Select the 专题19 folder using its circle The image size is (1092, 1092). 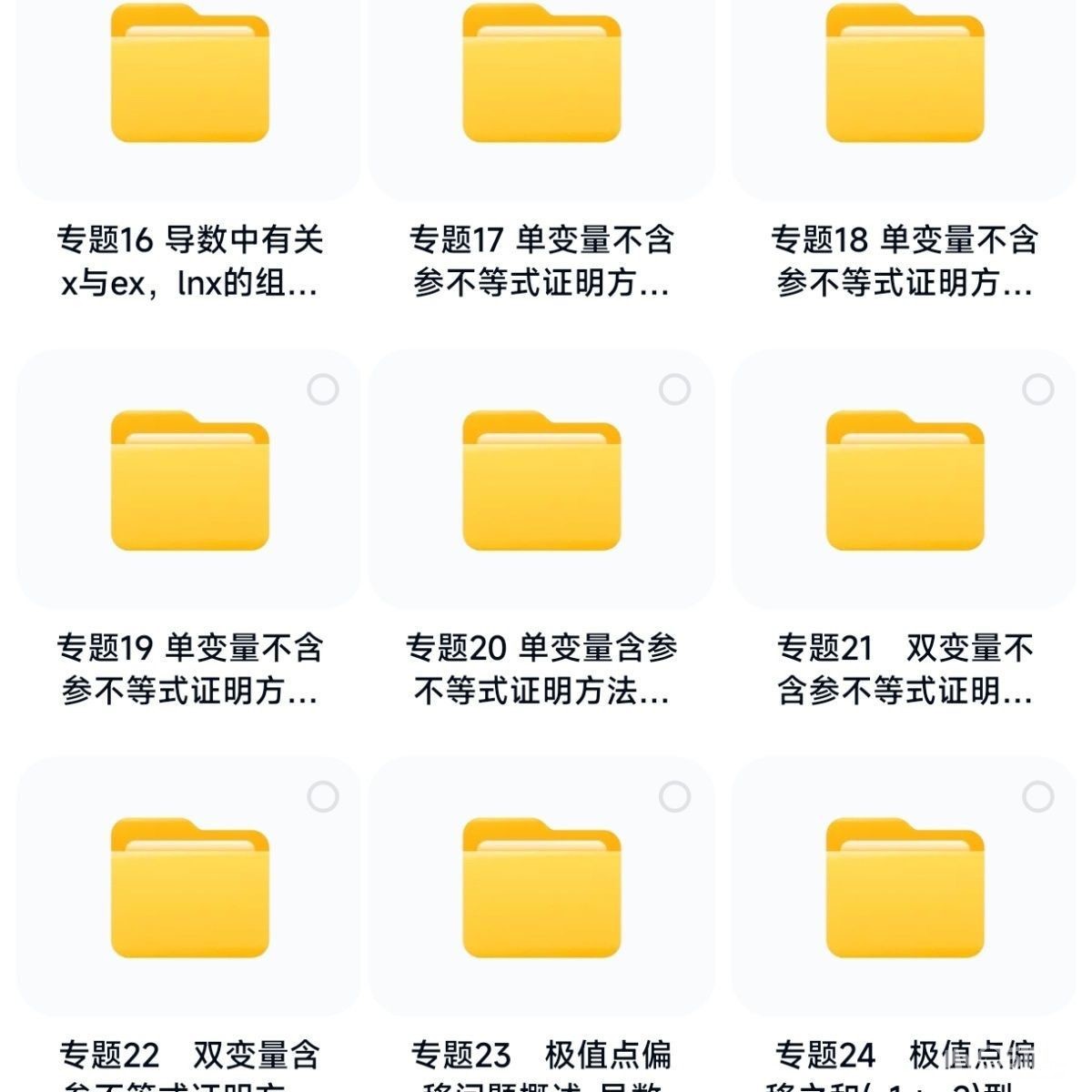click(323, 389)
